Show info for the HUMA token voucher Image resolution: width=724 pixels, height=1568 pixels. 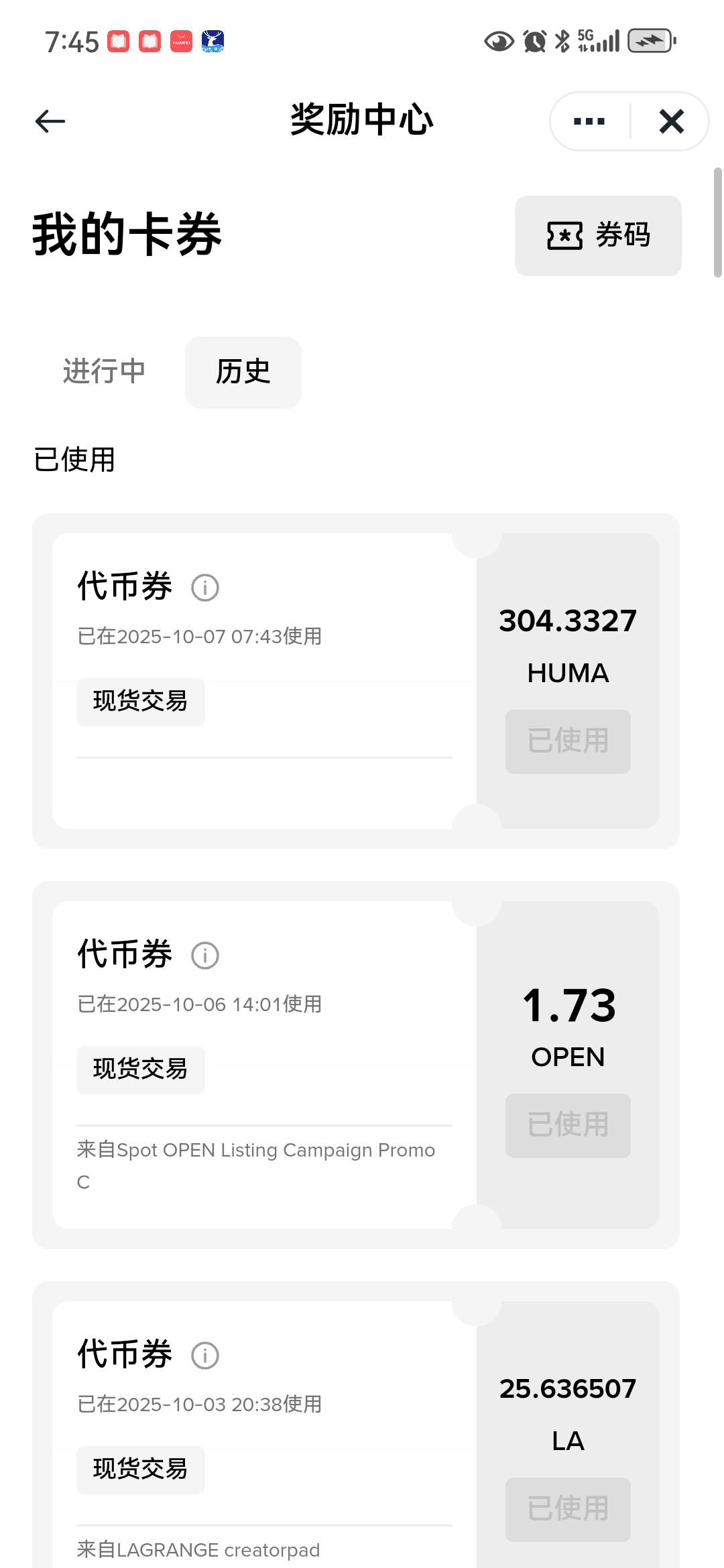point(205,588)
